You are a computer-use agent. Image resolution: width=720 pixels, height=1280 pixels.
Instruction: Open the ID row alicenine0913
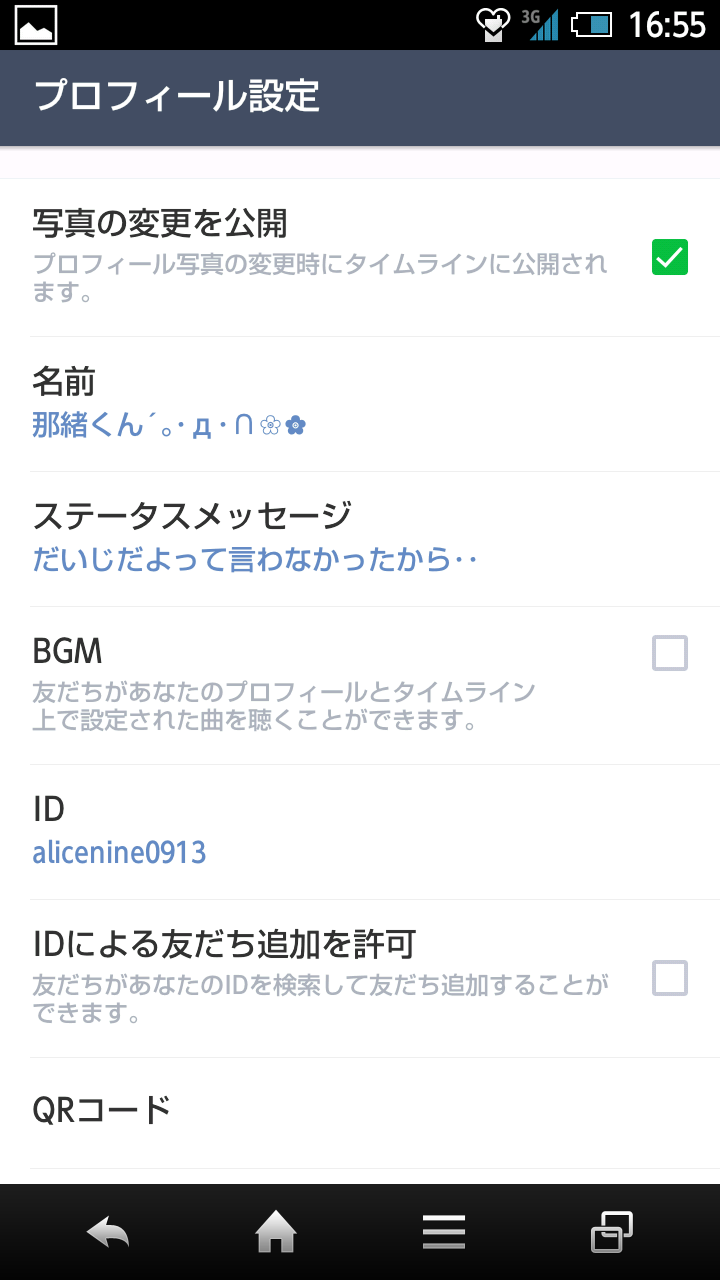(x=360, y=832)
